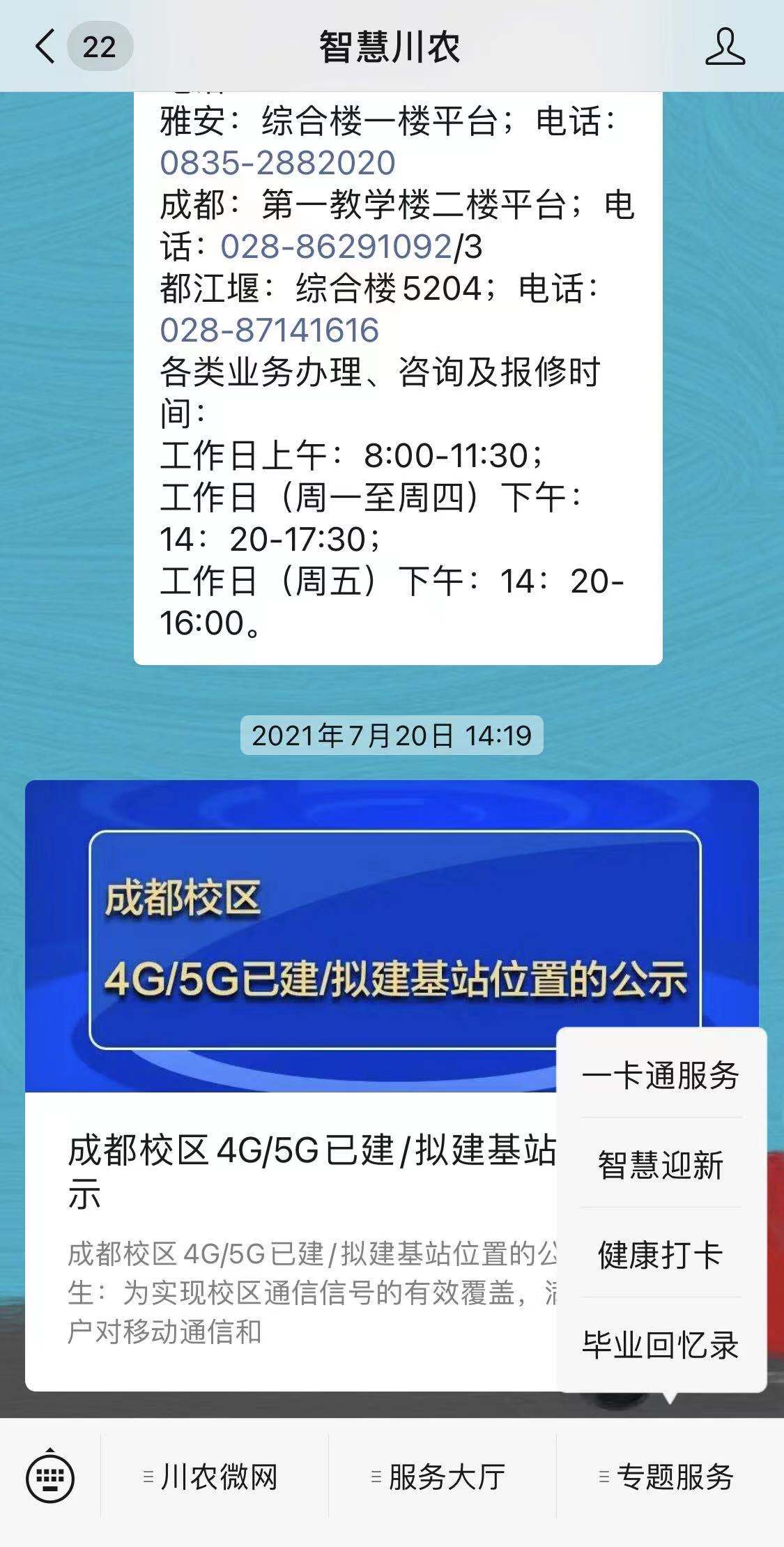Go back to the chat list
This screenshot has height=1547, width=784.
[46, 47]
